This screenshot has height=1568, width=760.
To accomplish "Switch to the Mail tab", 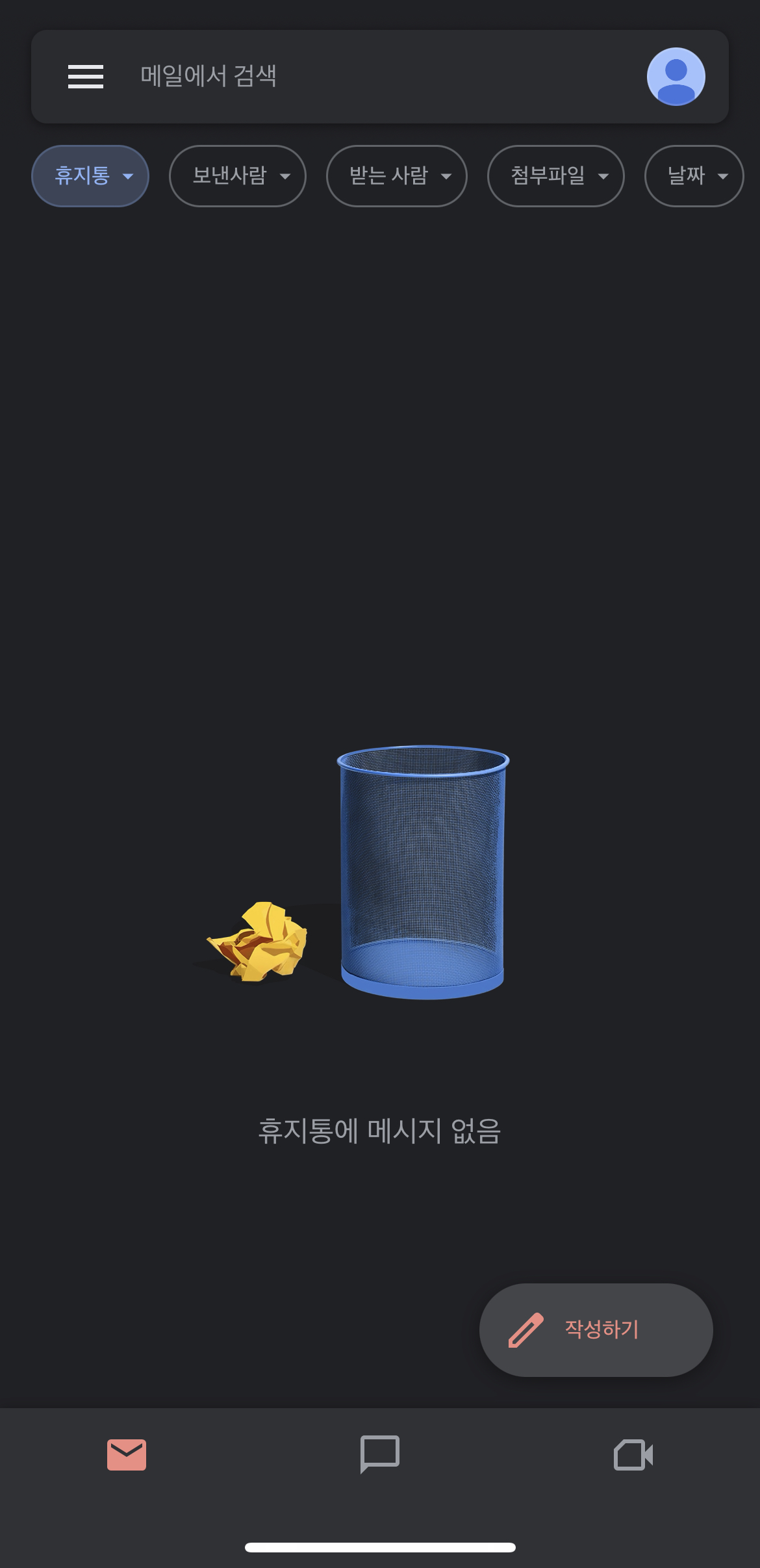I will (x=127, y=1454).
